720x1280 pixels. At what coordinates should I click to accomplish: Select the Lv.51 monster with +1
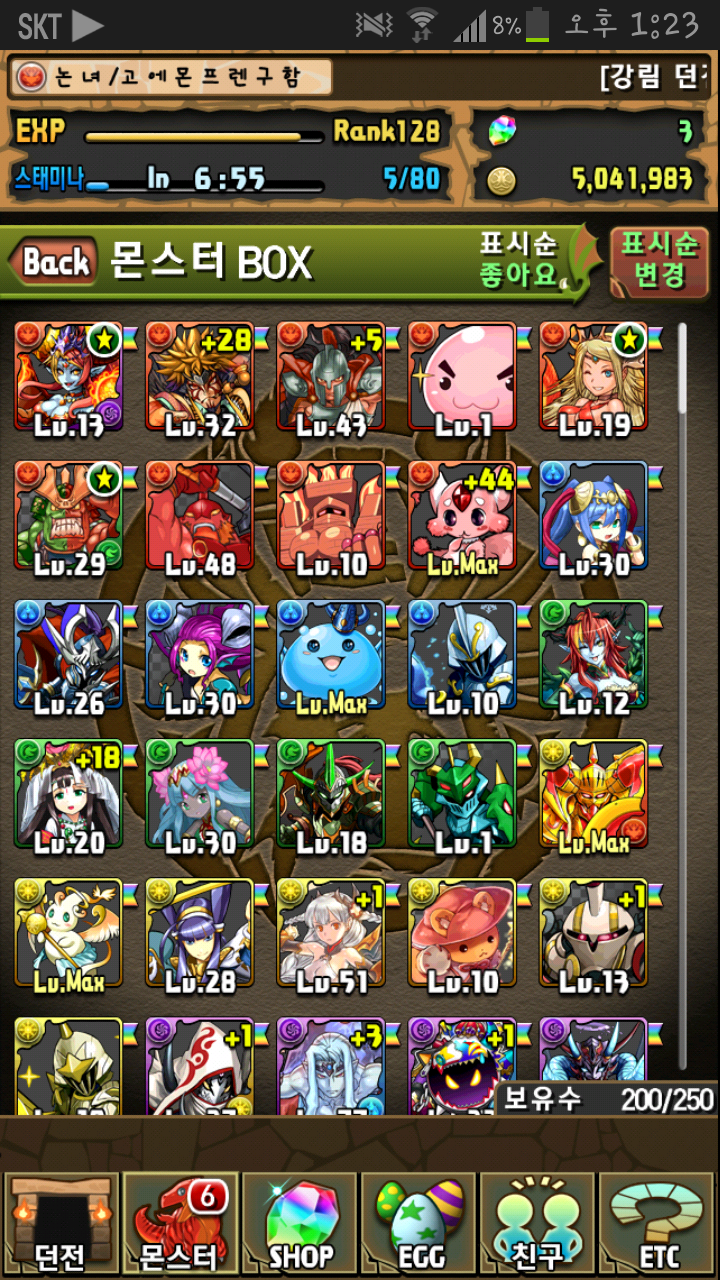click(x=331, y=934)
